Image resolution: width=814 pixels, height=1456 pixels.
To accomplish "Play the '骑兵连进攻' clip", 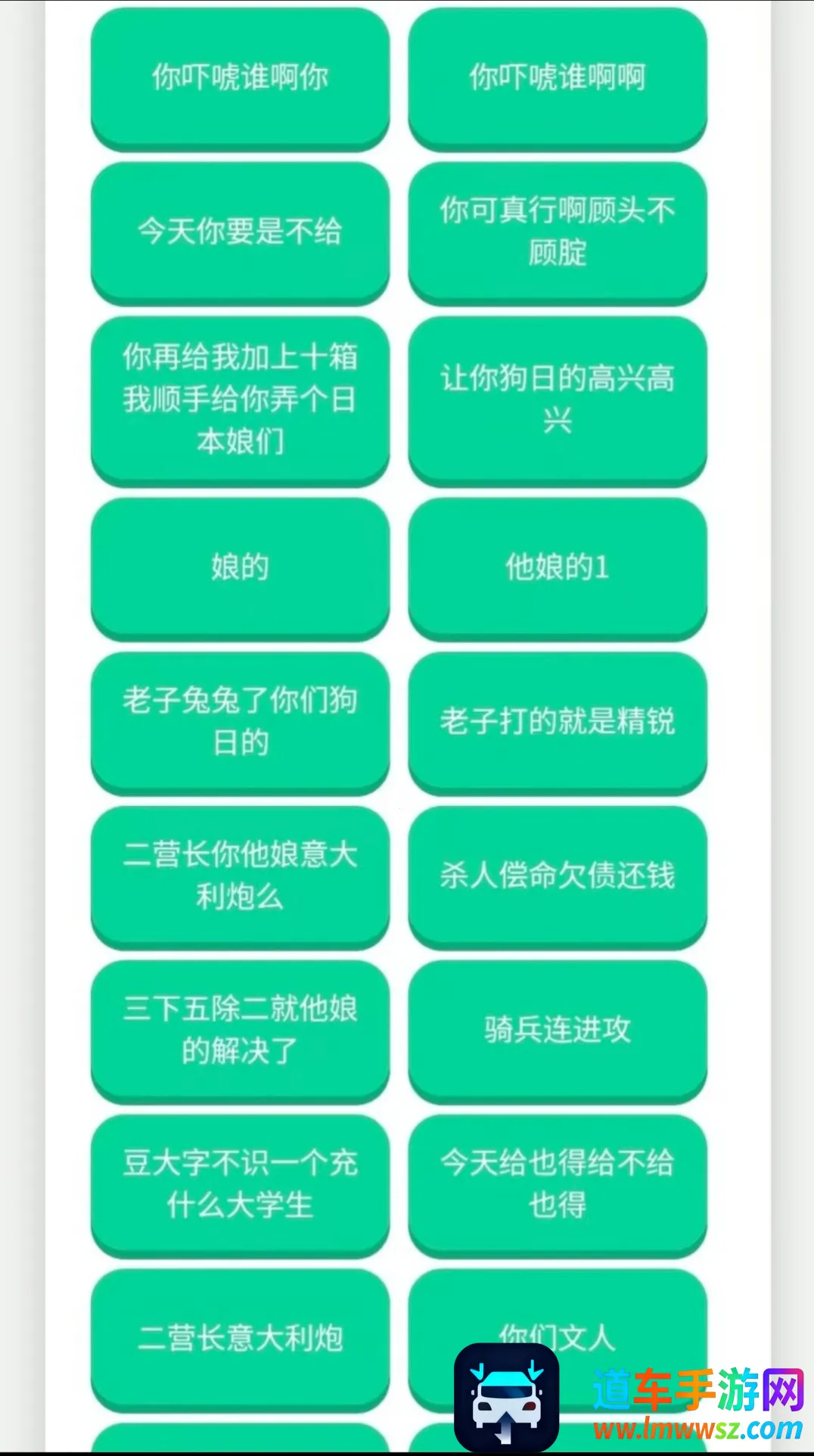I will 558,1030.
